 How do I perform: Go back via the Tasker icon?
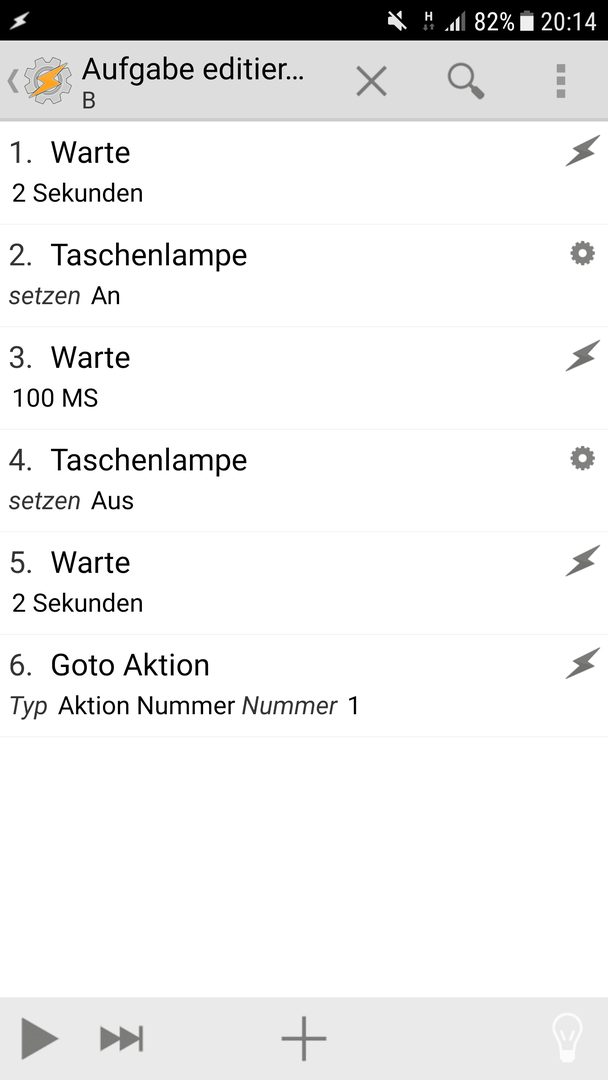click(40, 81)
